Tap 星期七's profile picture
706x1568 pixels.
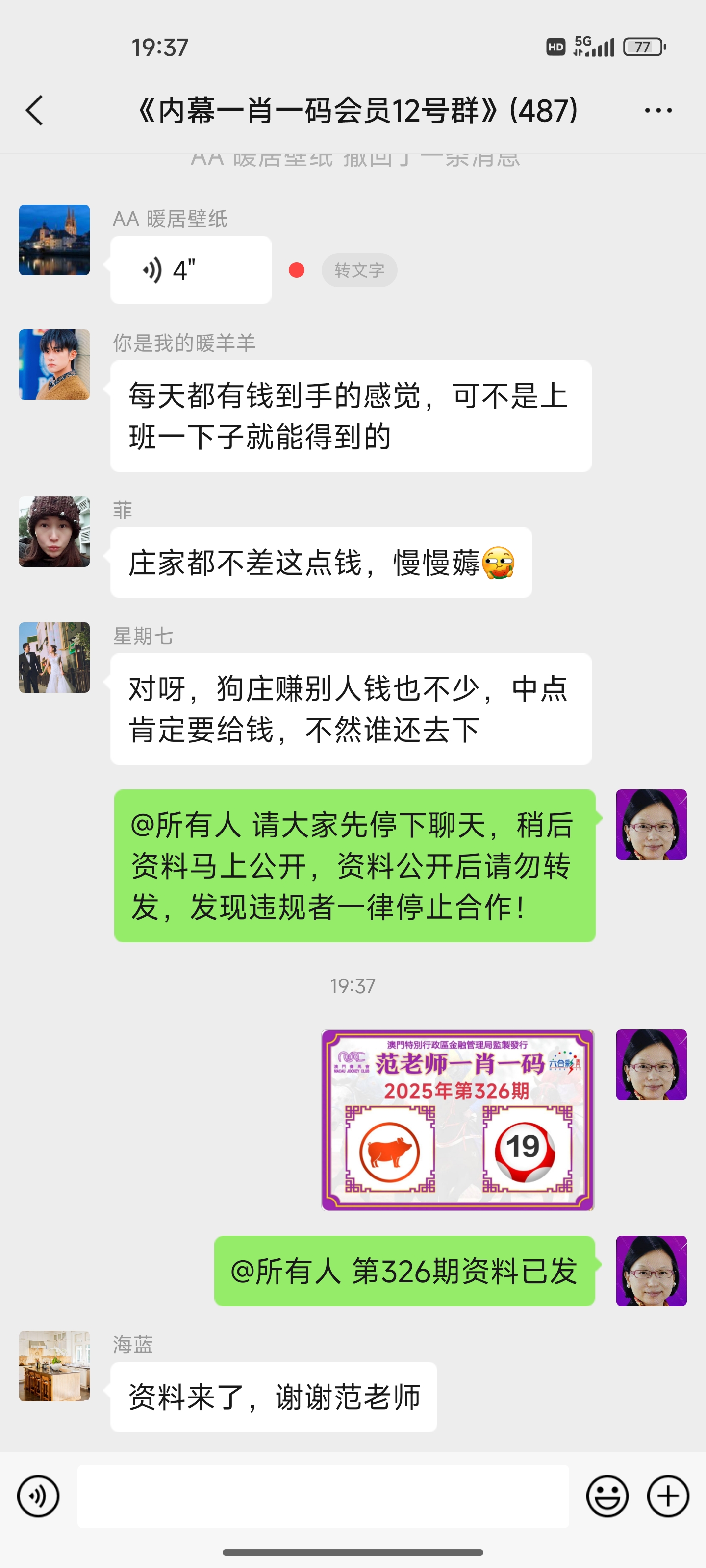(54, 658)
